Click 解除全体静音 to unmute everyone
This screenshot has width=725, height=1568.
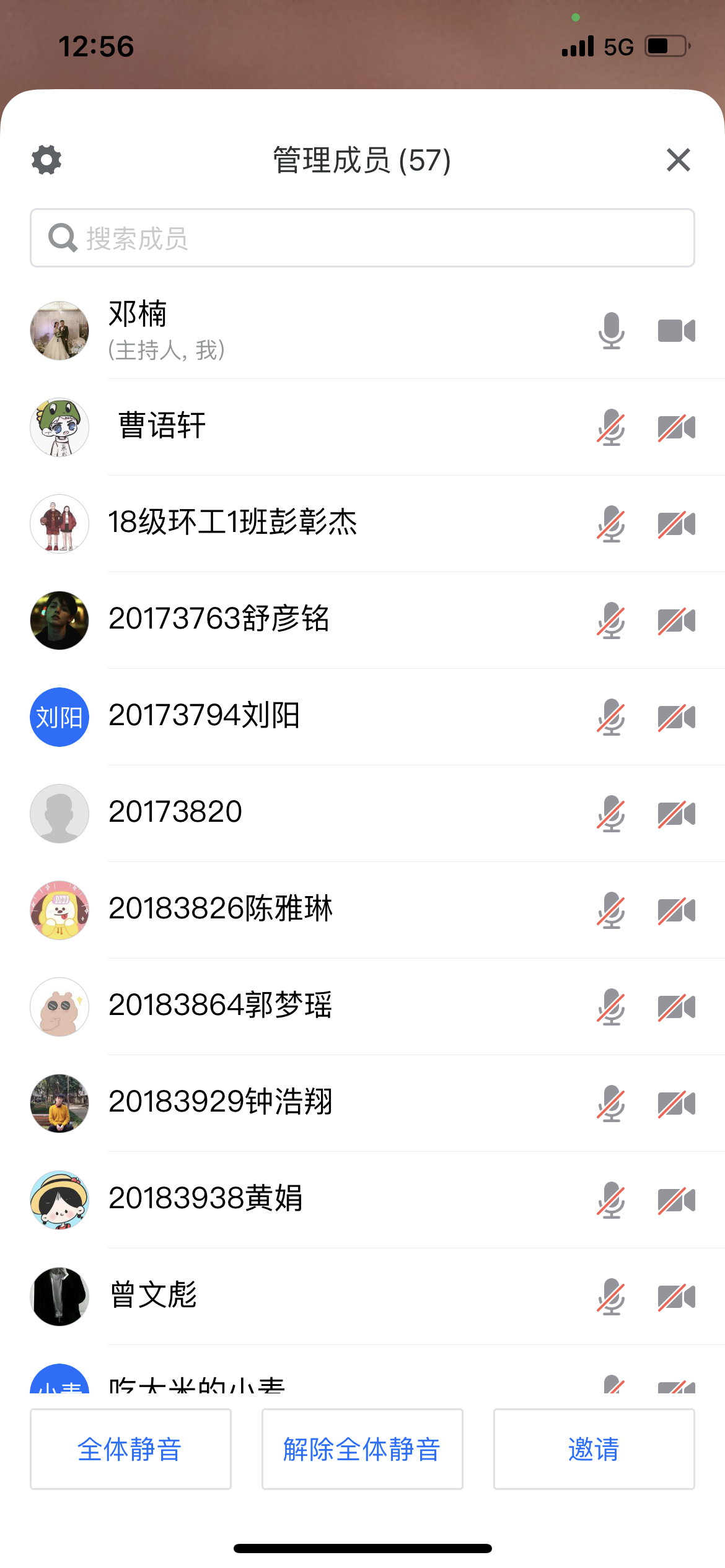[x=362, y=1450]
